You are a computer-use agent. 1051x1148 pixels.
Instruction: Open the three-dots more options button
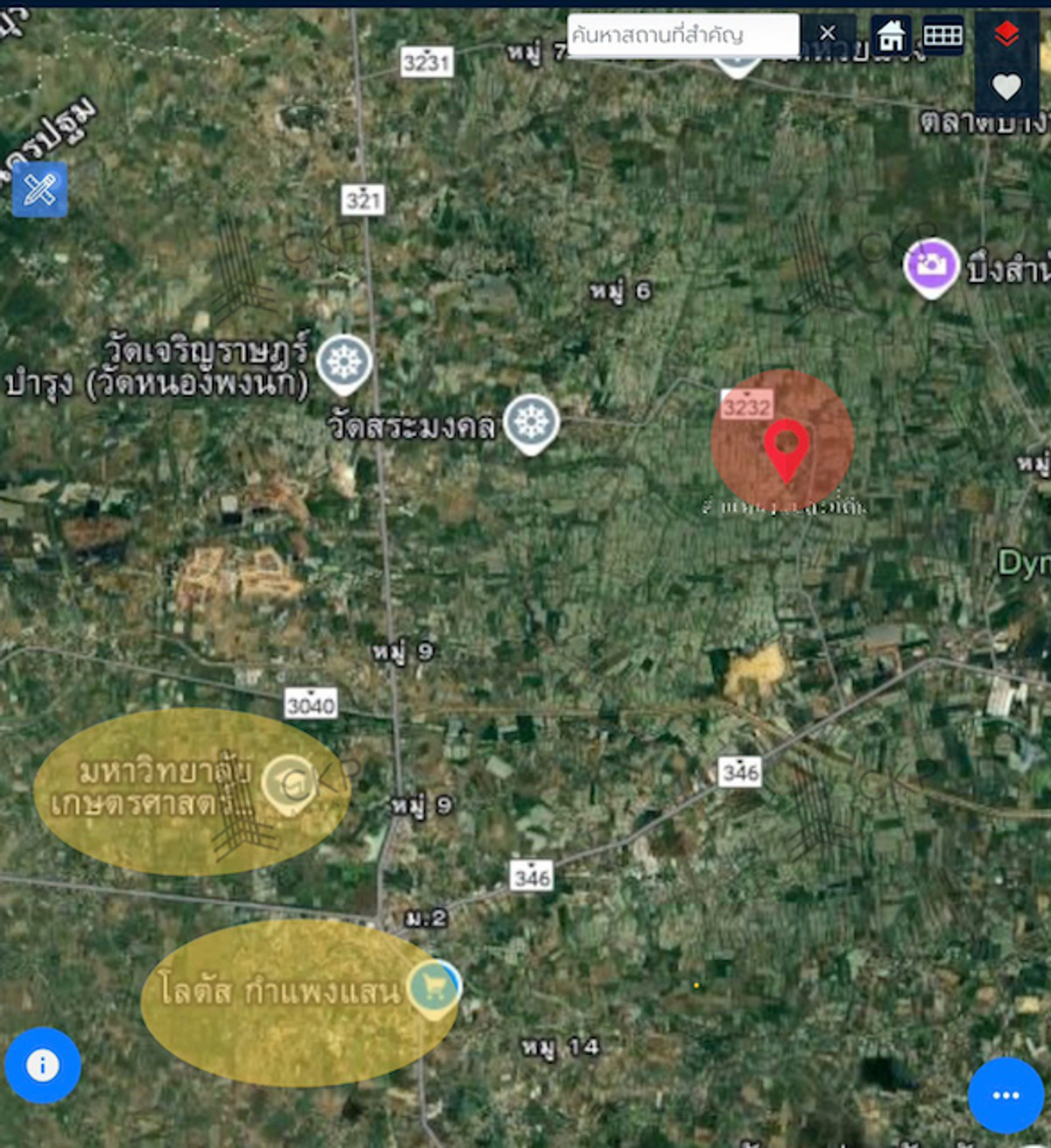(x=1005, y=1095)
